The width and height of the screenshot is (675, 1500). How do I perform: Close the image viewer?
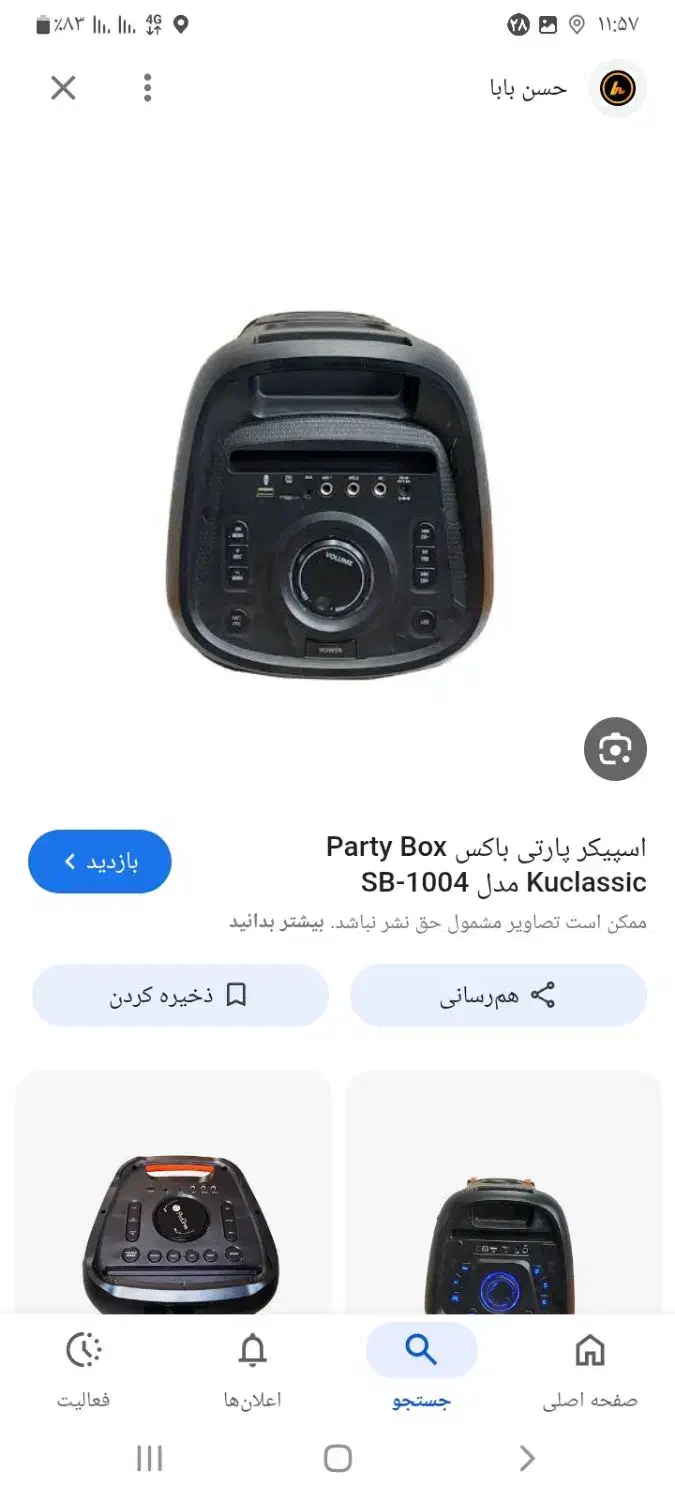pos(63,88)
